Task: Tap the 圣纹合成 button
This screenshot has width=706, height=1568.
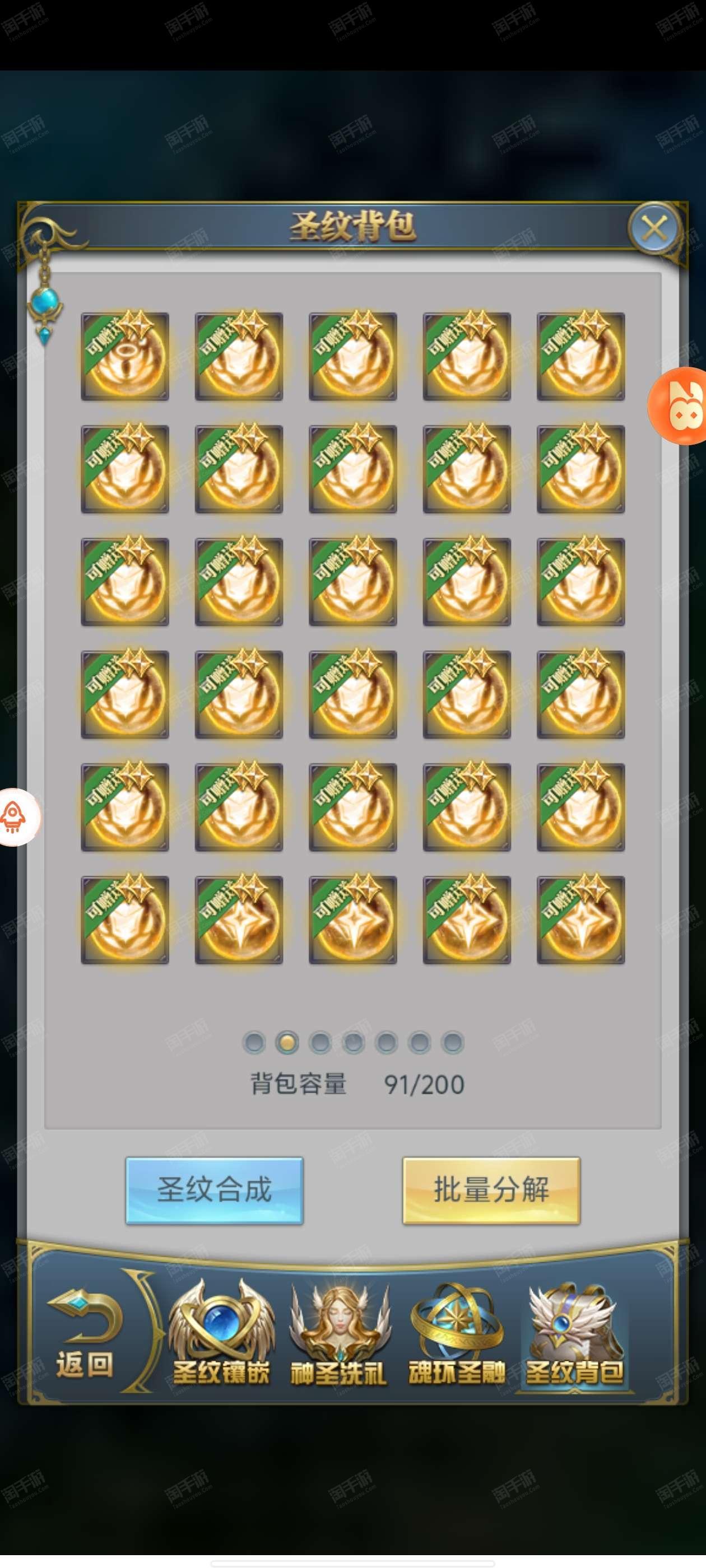Action: click(215, 1190)
